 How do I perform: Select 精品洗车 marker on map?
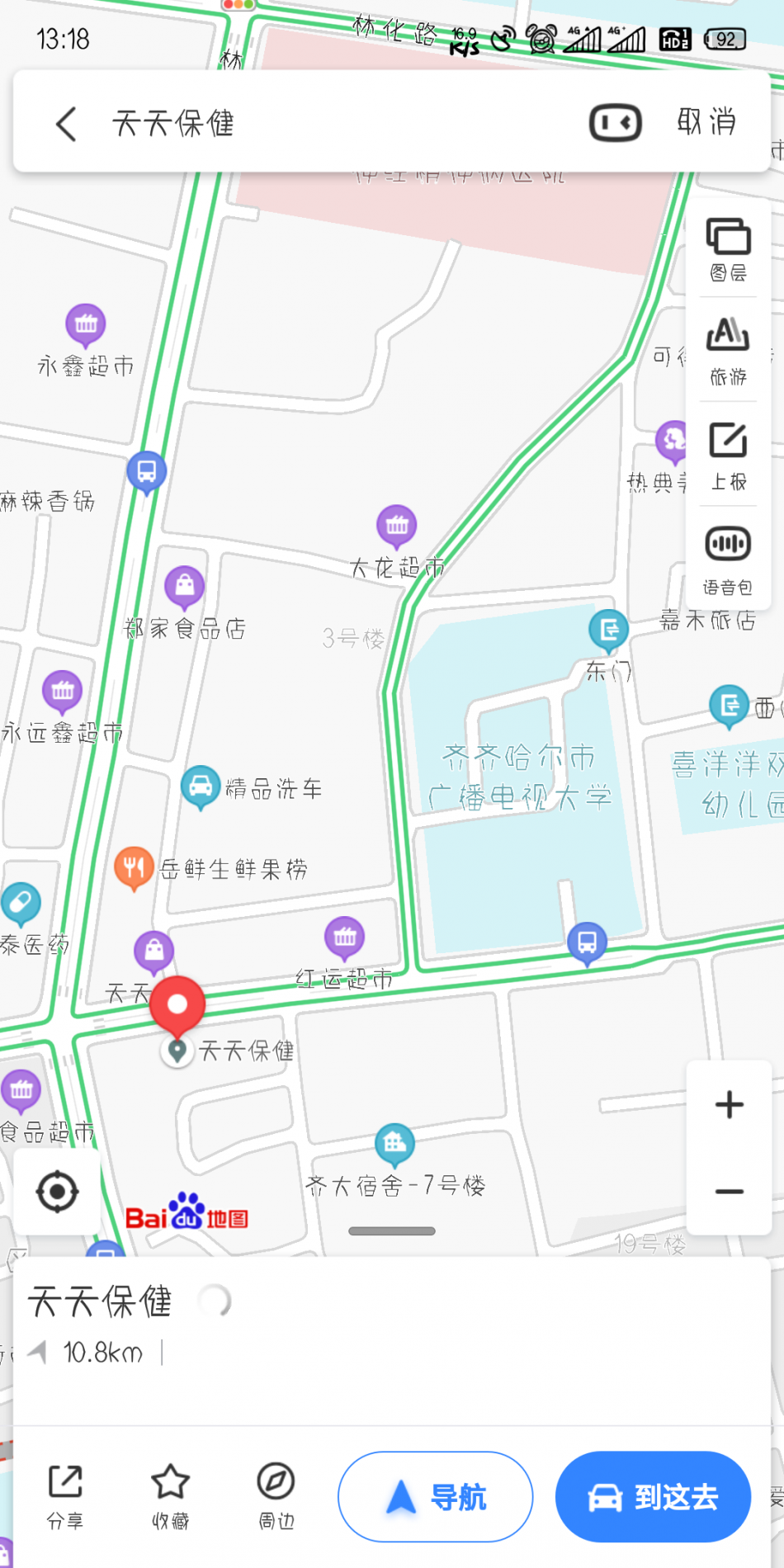click(x=201, y=787)
